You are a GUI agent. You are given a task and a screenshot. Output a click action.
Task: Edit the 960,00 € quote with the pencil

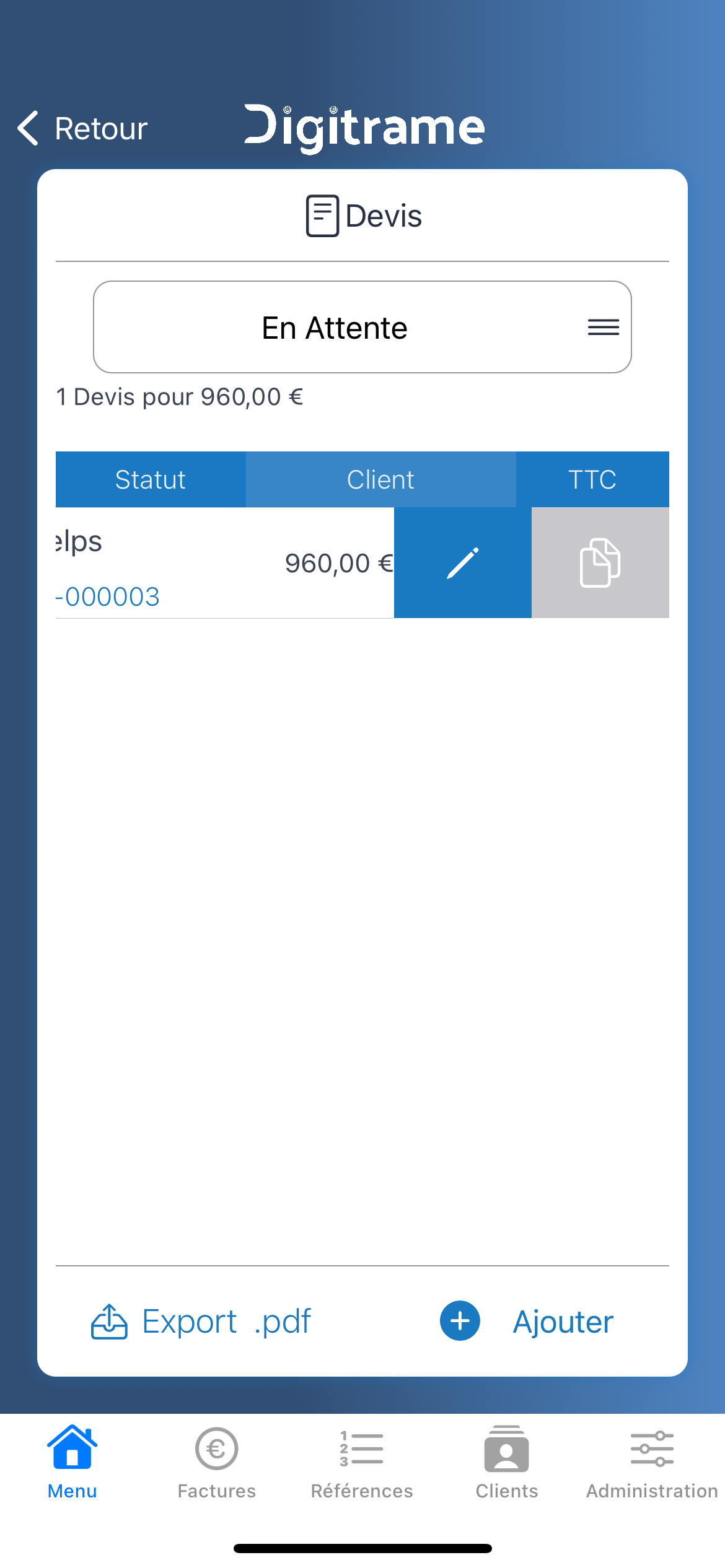[463, 562]
